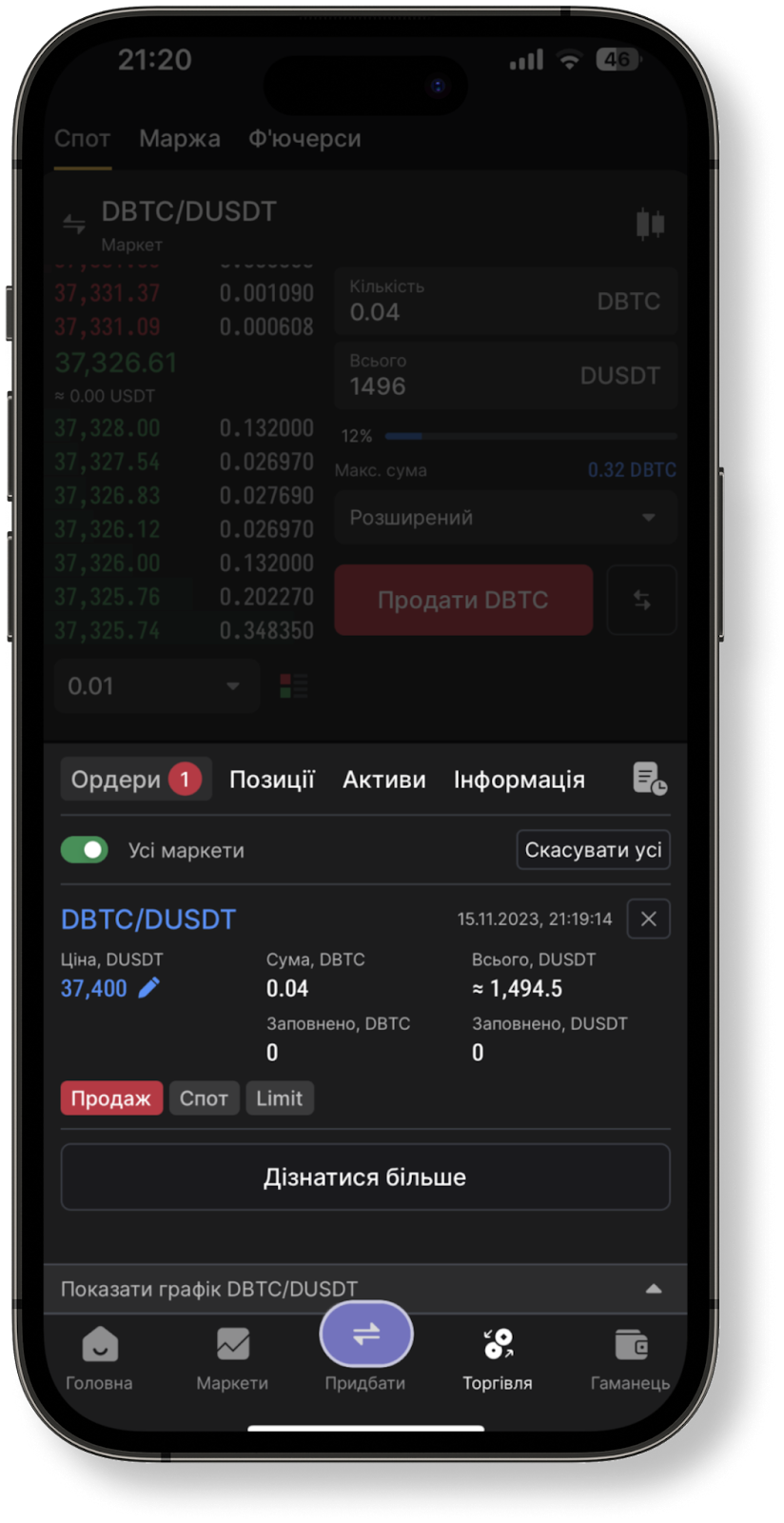Open the order history icon
Image resolution: width=784 pixels, height=1523 pixels.
(650, 779)
